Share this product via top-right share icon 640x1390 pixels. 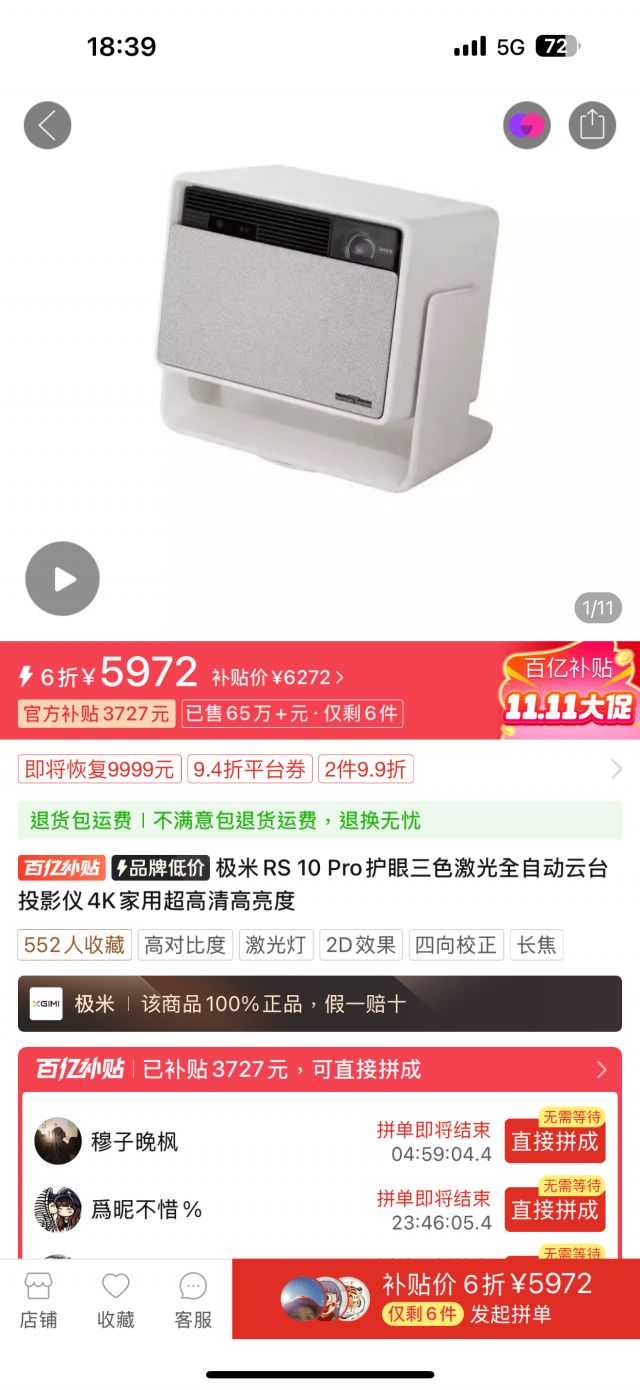pyautogui.click(x=592, y=126)
